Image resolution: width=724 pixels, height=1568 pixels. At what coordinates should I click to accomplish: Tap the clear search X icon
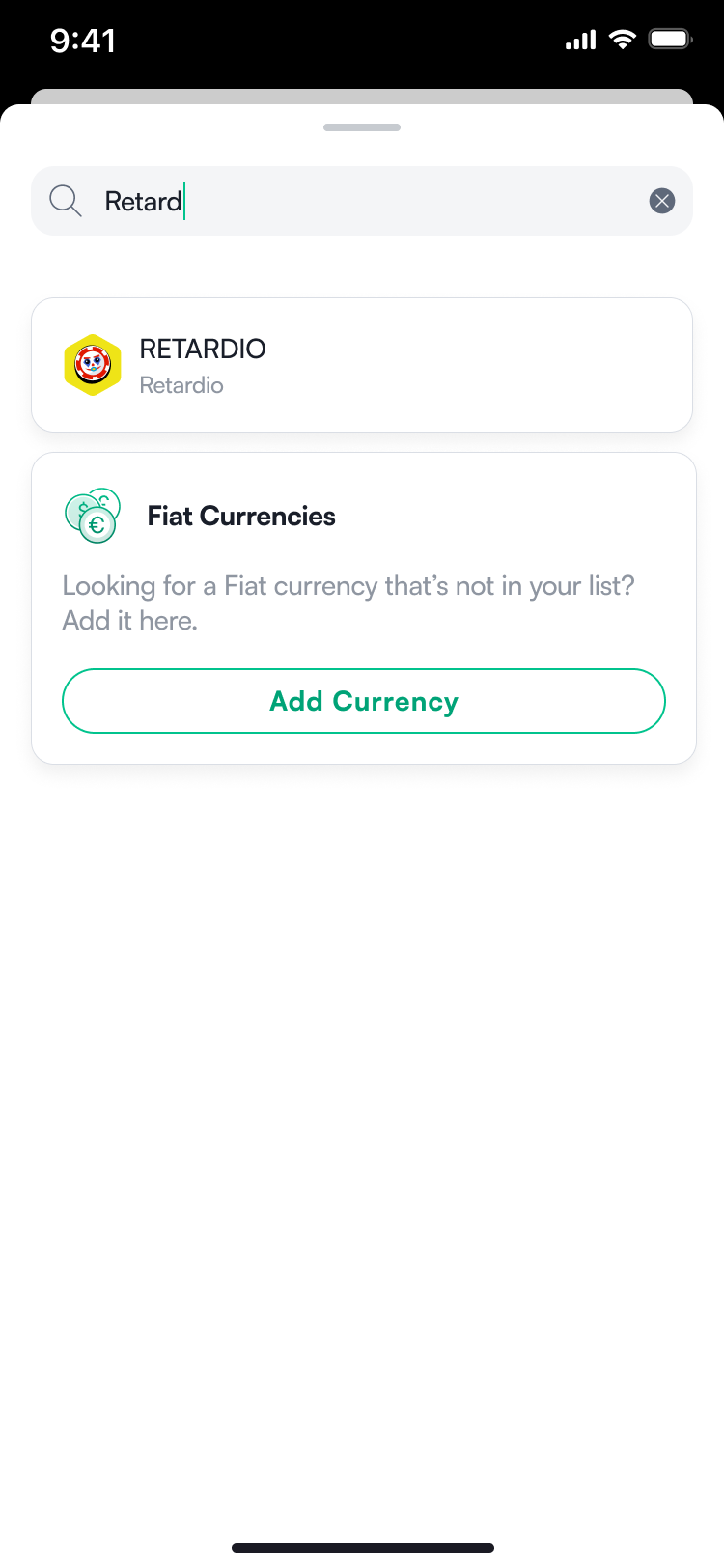[x=662, y=200]
